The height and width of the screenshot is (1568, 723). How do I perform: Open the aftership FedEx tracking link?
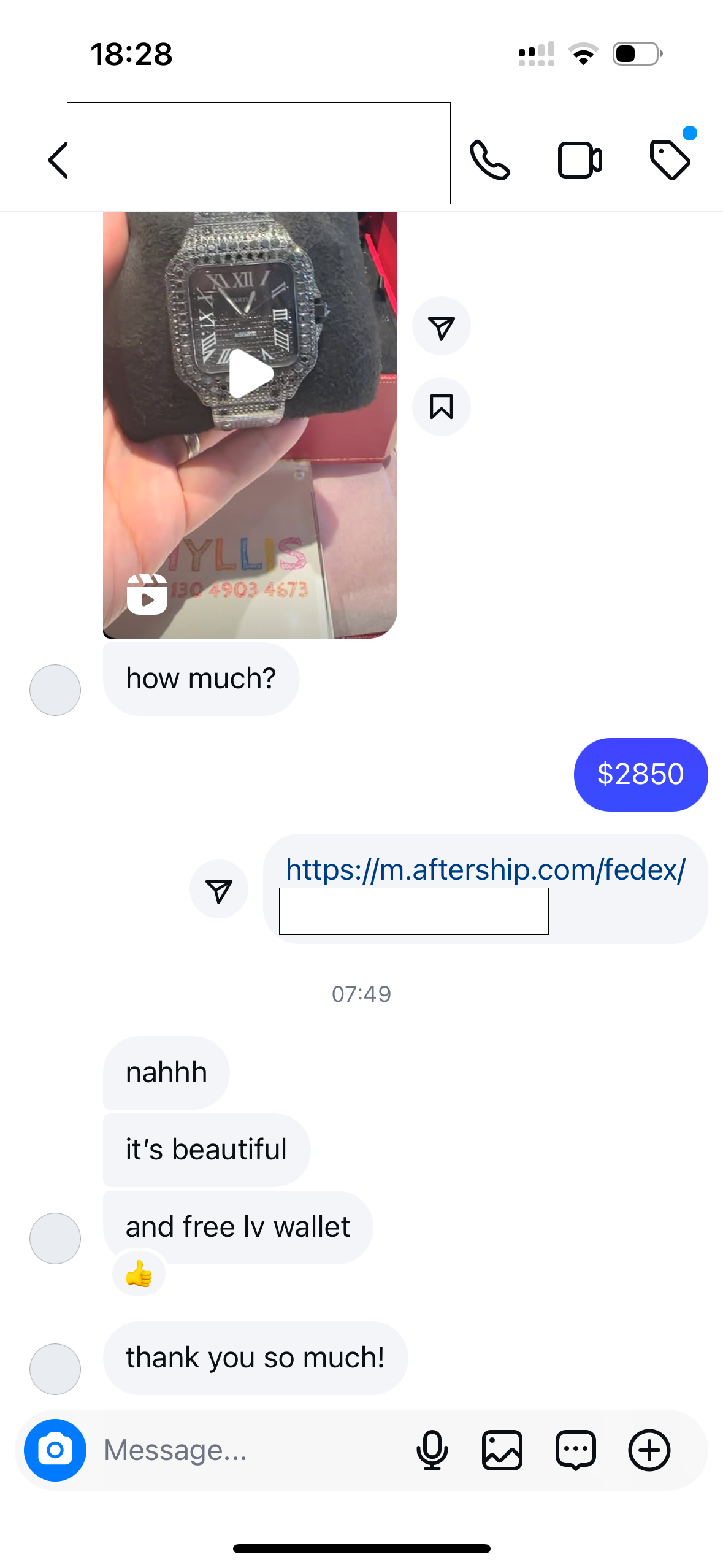click(485, 870)
